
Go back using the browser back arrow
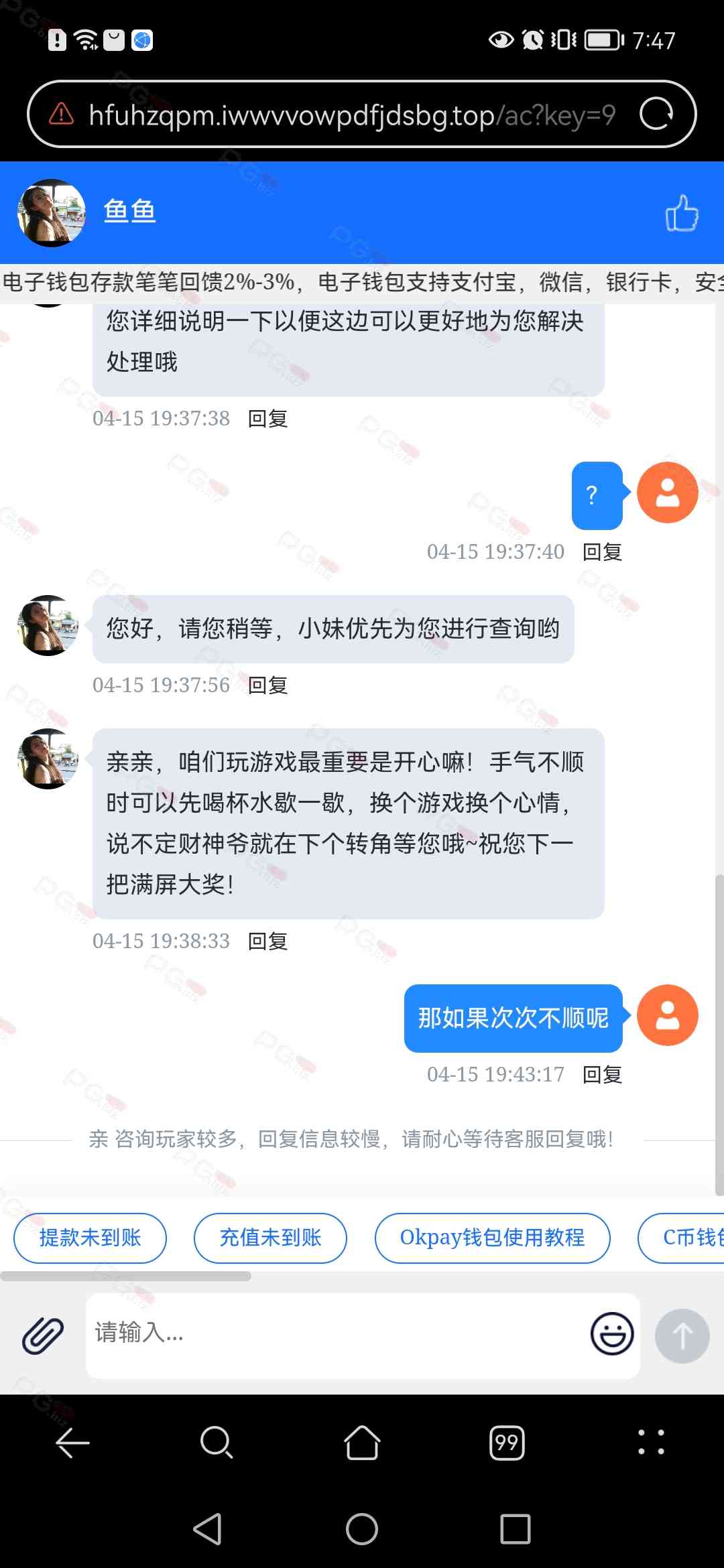72,1442
